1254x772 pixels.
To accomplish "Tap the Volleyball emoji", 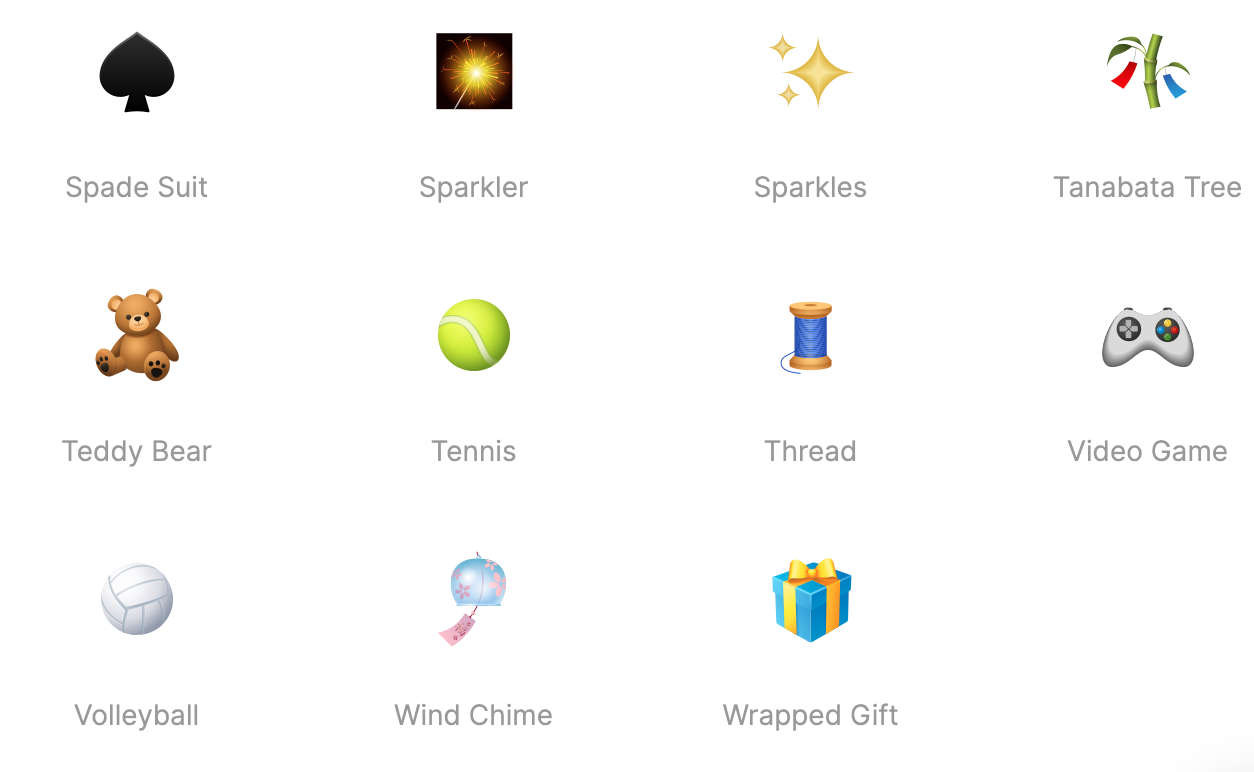I will click(137, 600).
